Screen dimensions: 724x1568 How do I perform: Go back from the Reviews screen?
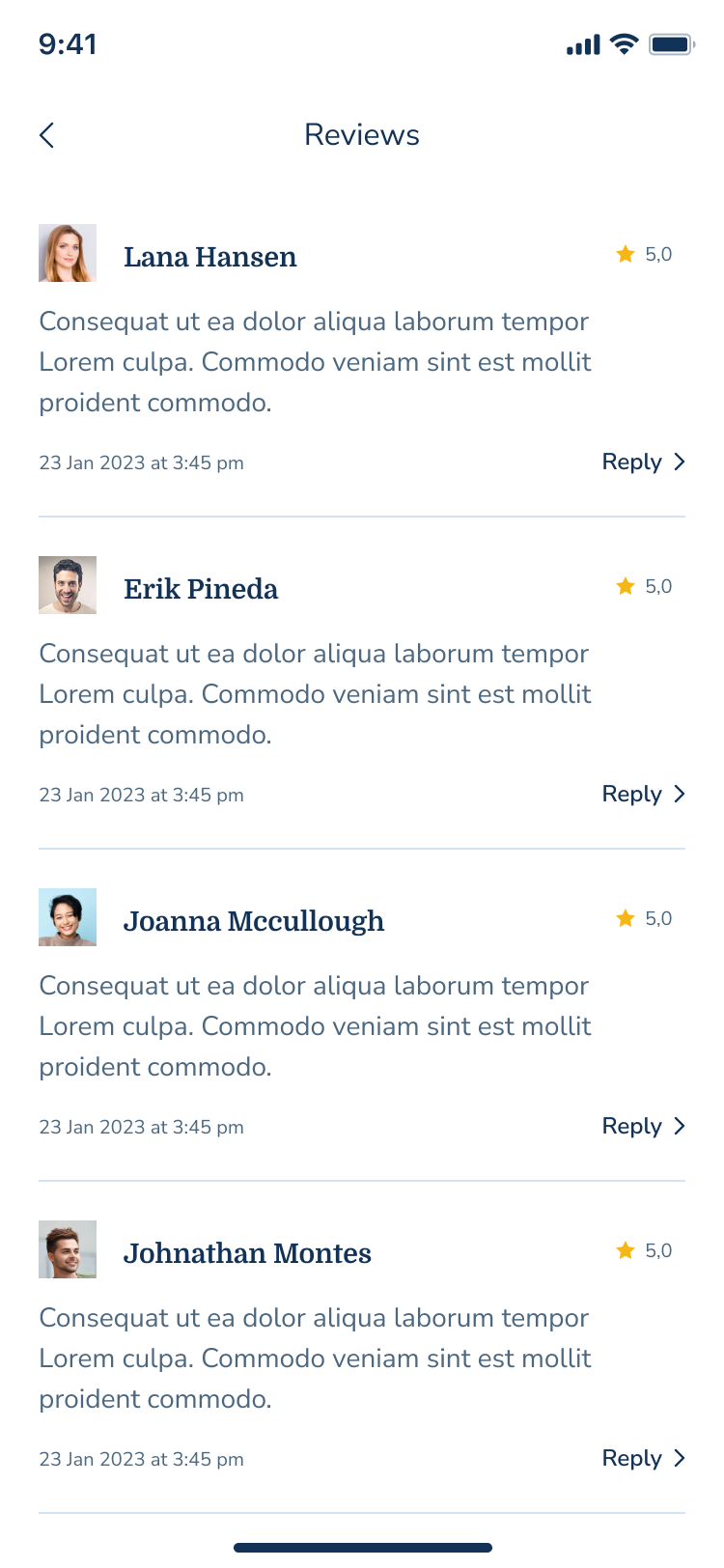click(x=47, y=135)
